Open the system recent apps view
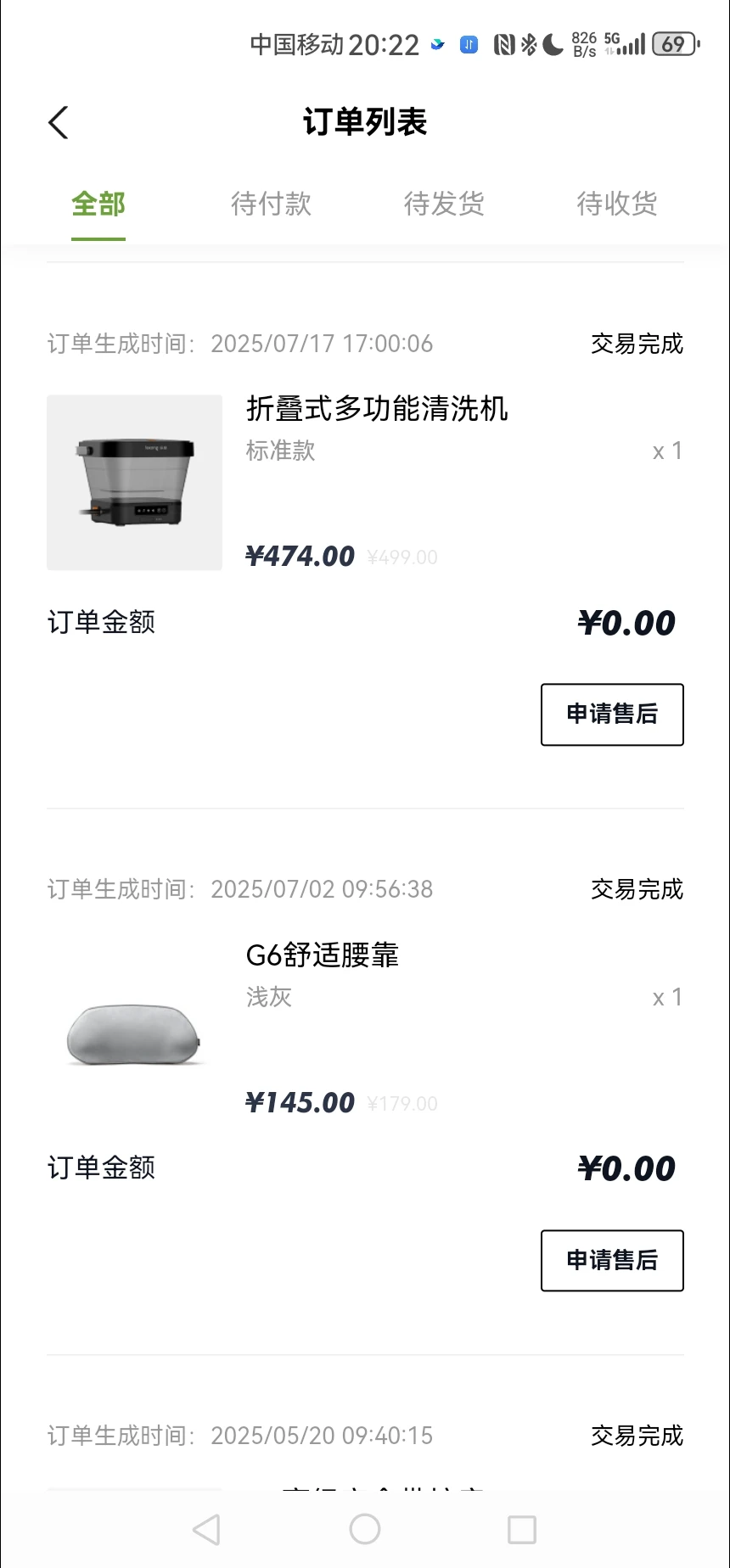The image size is (730, 1568). pyautogui.click(x=521, y=1529)
